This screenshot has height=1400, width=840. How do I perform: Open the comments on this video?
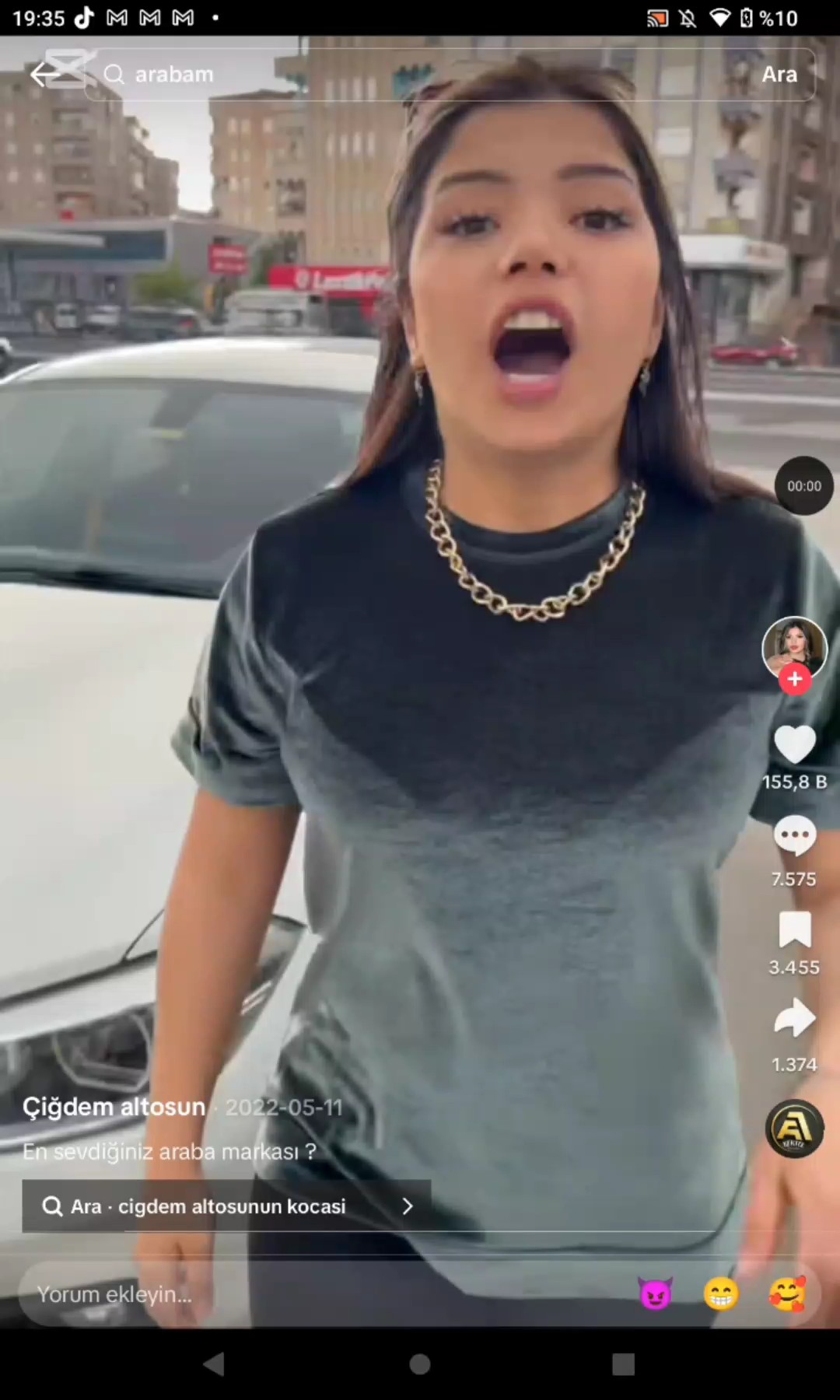[x=794, y=836]
